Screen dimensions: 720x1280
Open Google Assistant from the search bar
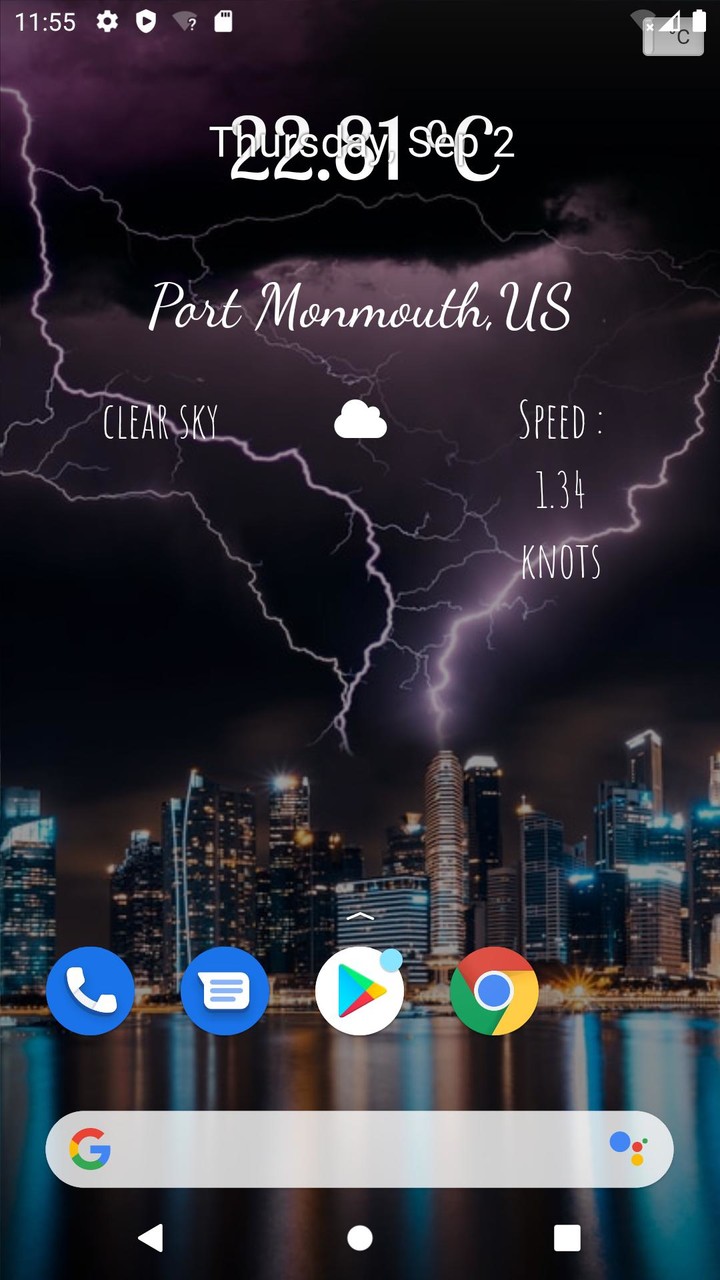coord(628,1150)
